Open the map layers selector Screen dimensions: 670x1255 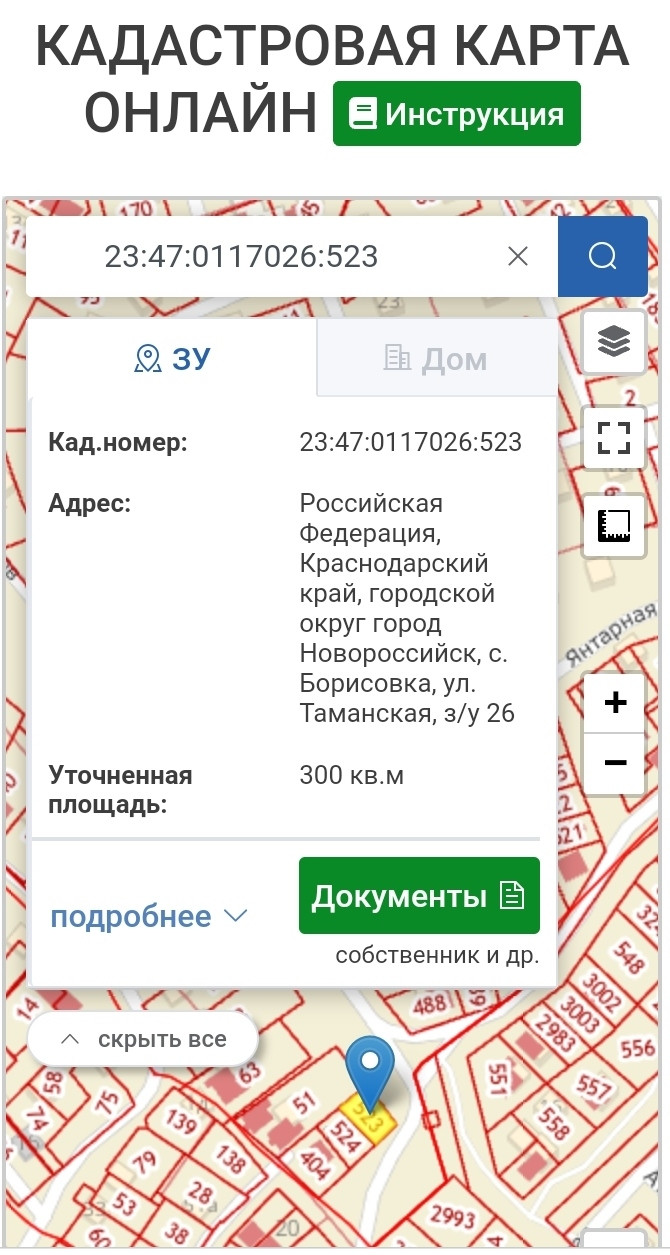coord(614,342)
